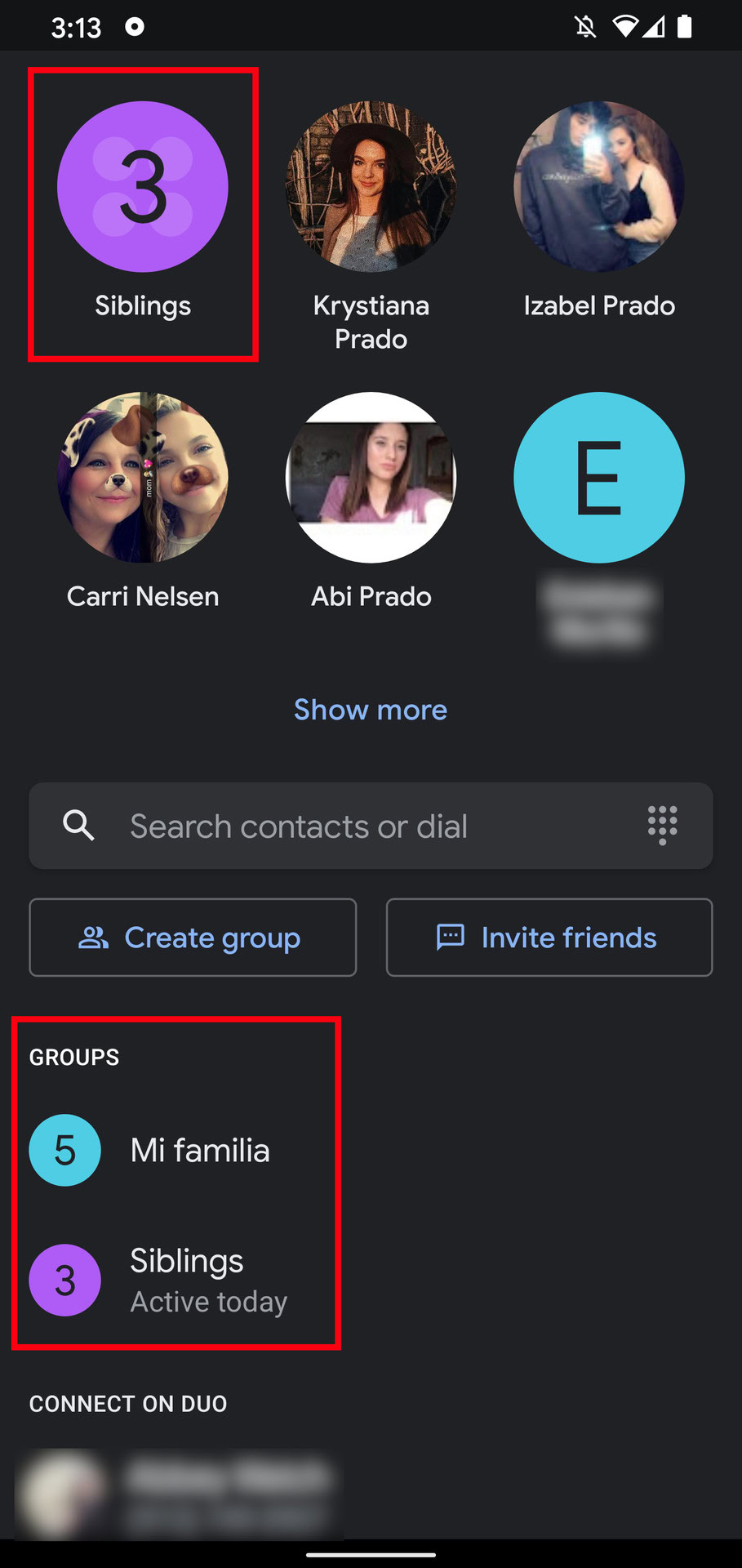
Task: Tap Show more to expand contacts
Action: 371,710
